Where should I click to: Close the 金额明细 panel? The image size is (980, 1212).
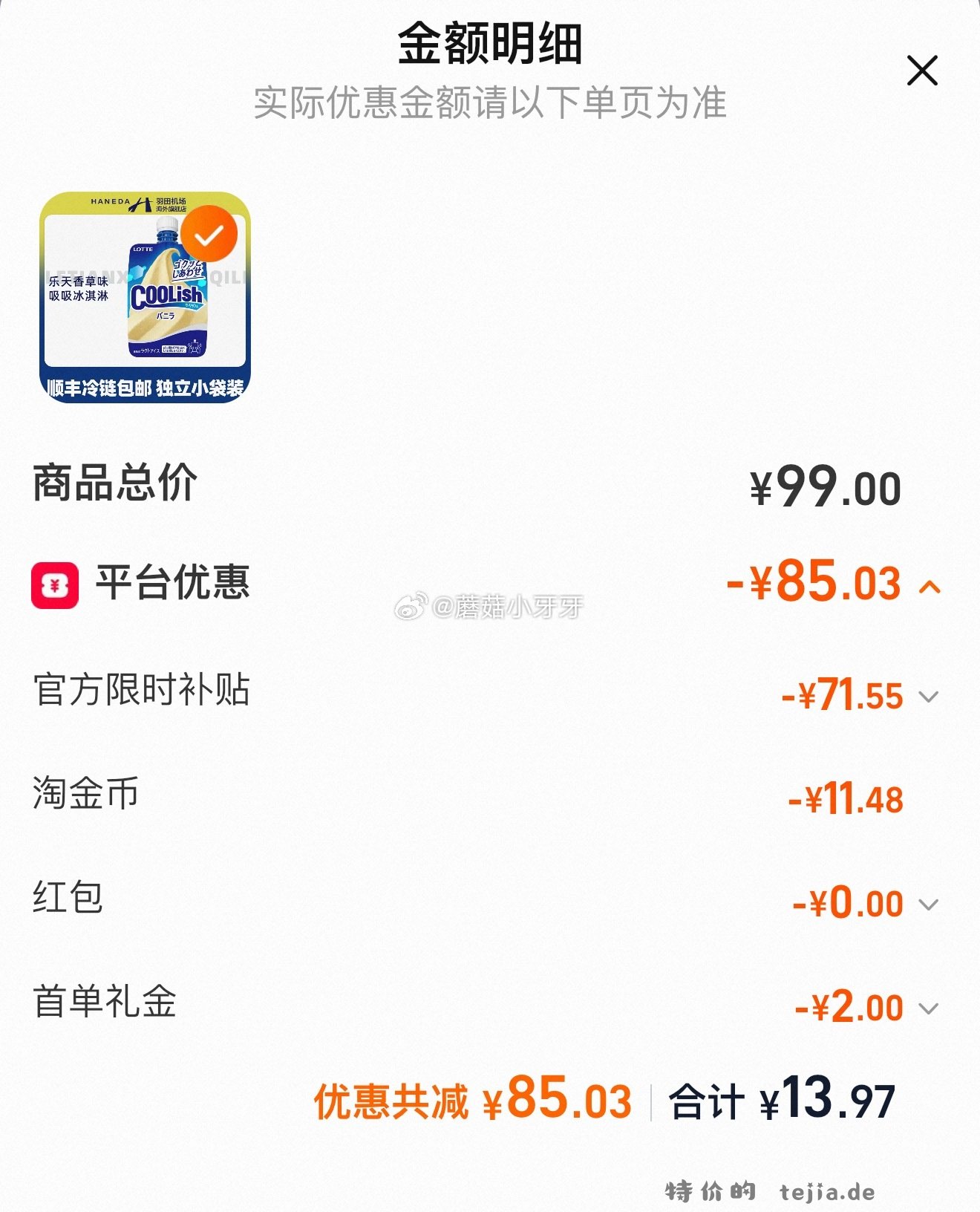[x=922, y=71]
